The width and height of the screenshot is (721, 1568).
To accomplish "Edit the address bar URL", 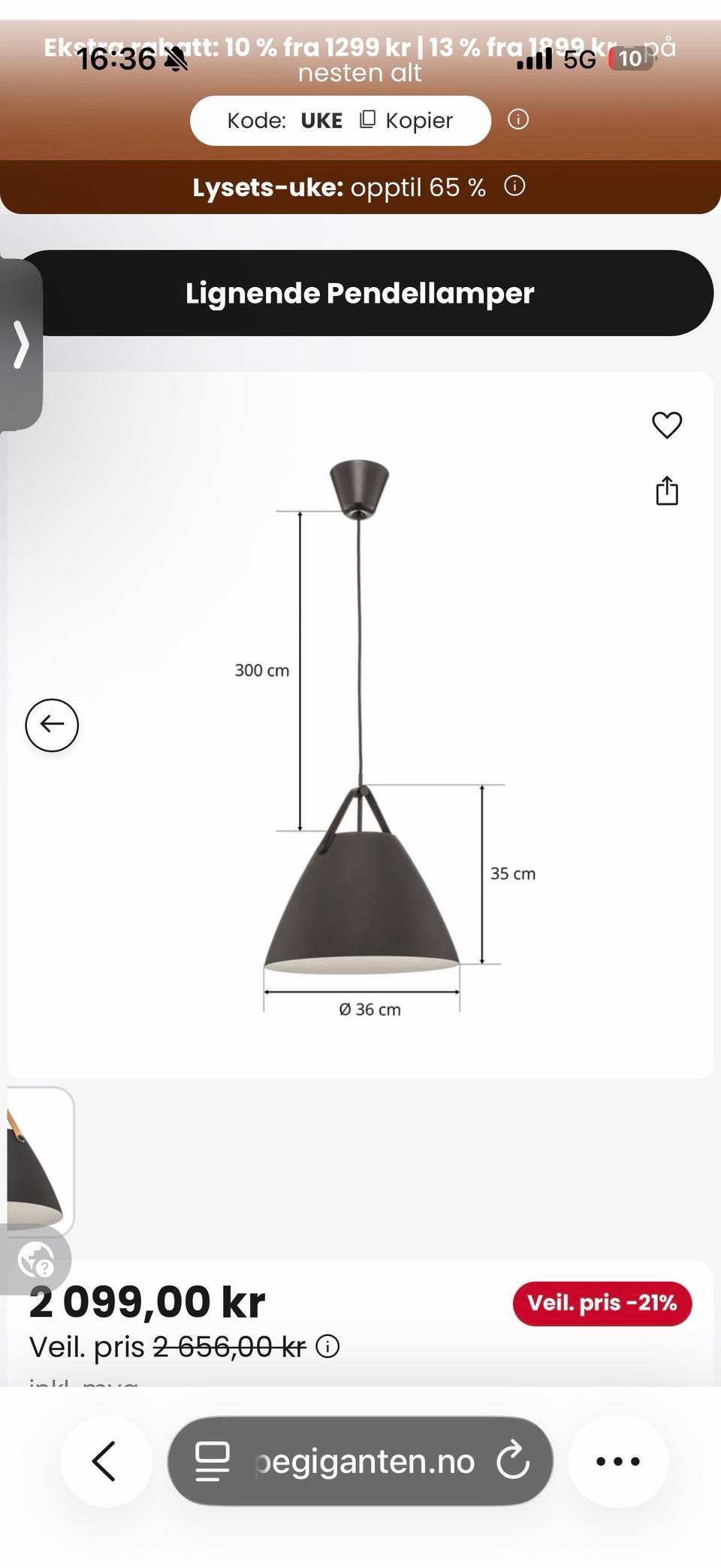I will pos(360,1461).
